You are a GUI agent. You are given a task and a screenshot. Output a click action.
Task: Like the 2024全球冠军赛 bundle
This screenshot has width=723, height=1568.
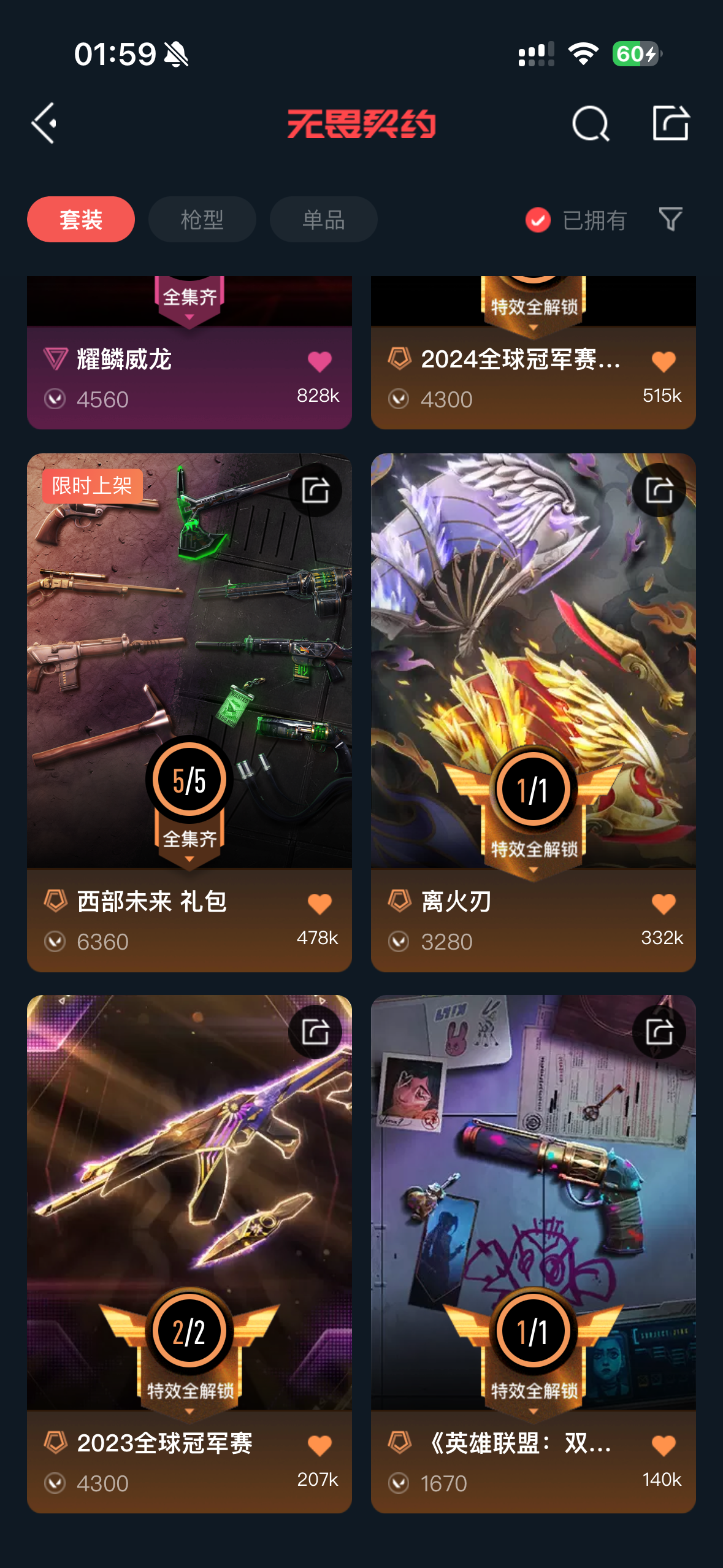664,361
